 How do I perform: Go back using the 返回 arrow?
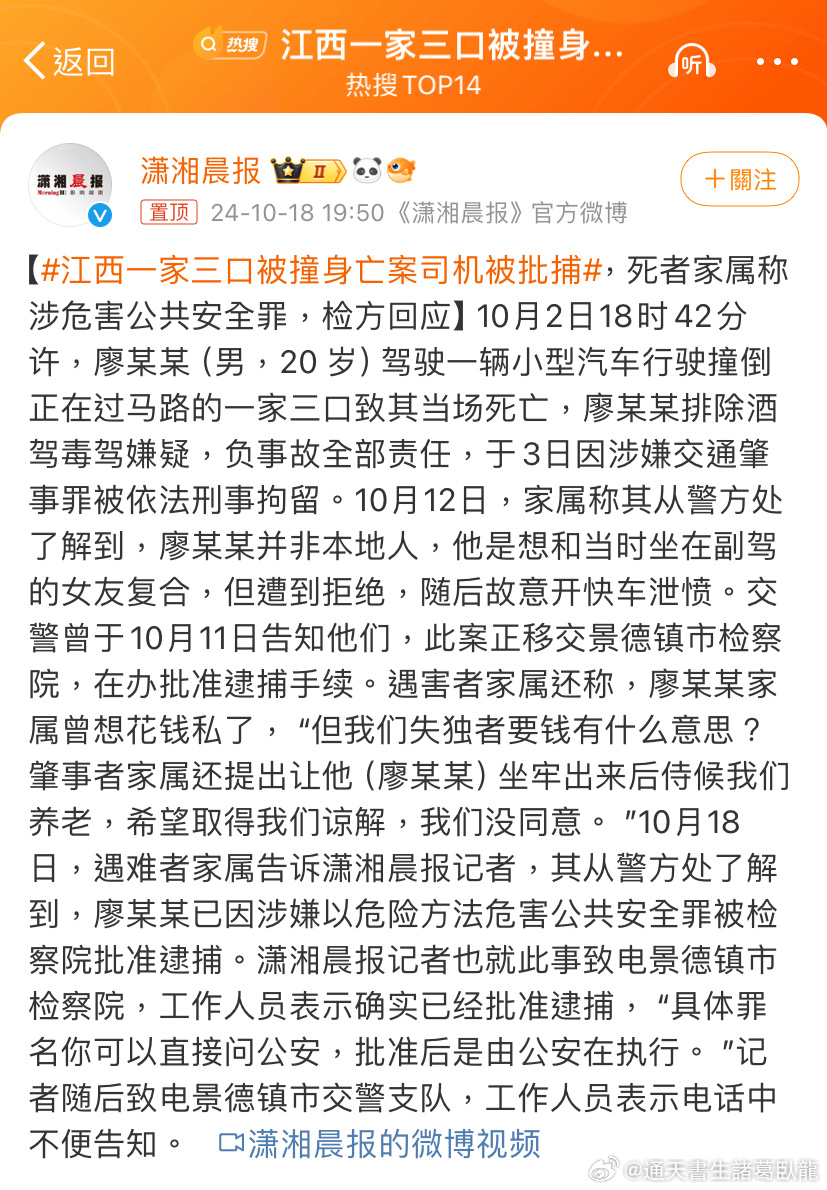click(x=68, y=61)
